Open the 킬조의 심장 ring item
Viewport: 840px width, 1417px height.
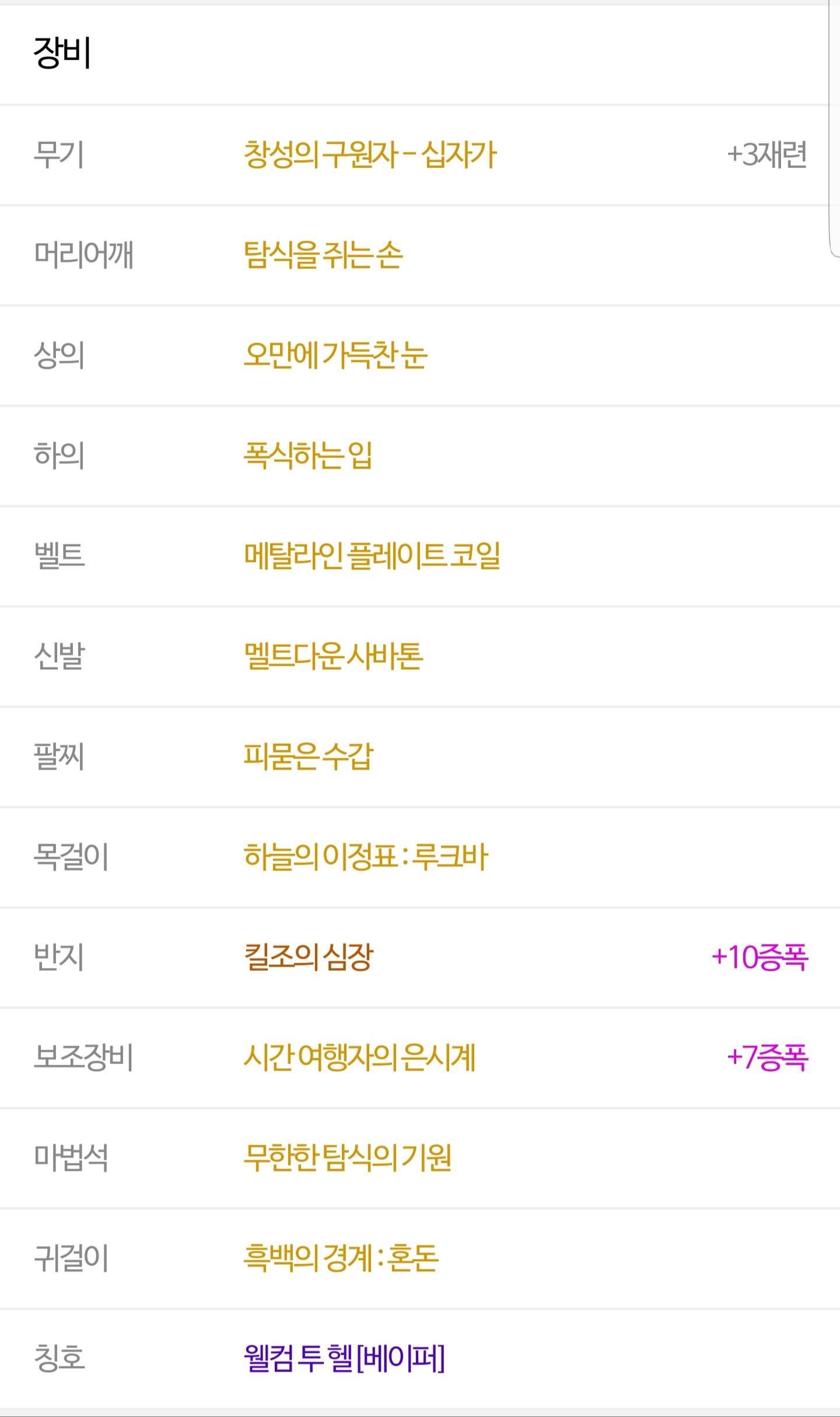308,957
